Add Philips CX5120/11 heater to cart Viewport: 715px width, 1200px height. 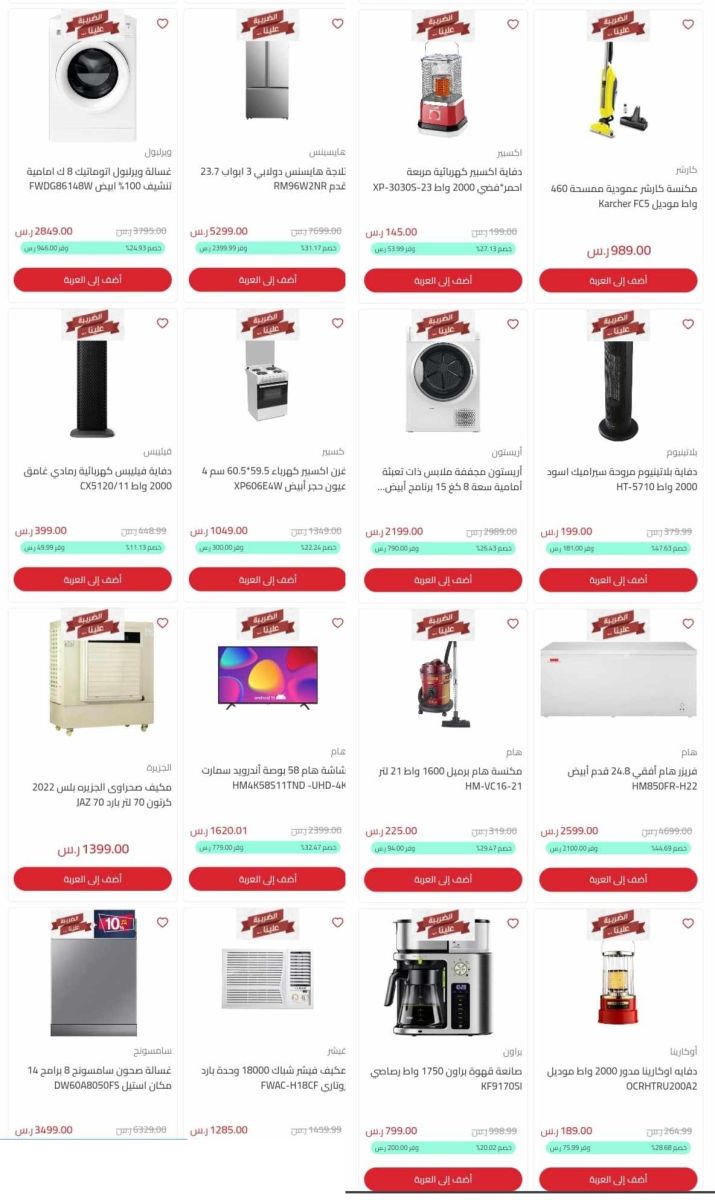92,580
